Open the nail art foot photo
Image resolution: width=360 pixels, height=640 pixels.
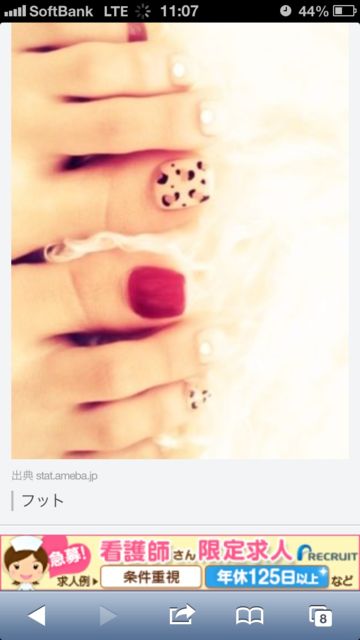180,241
